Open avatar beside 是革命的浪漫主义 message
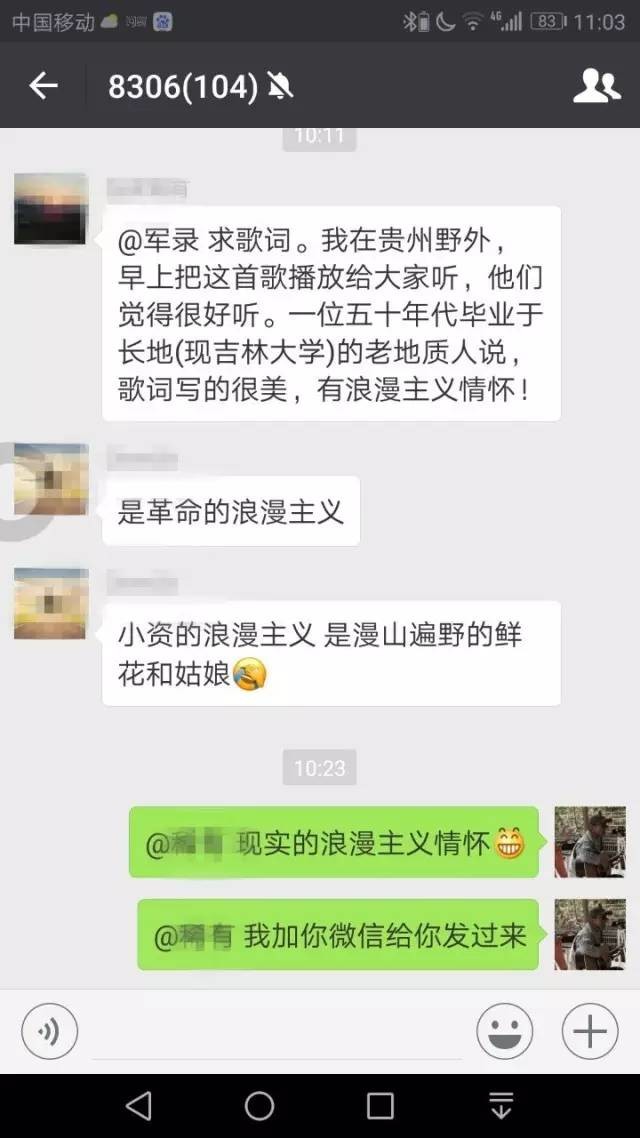This screenshot has height=1138, width=640. click(x=51, y=479)
